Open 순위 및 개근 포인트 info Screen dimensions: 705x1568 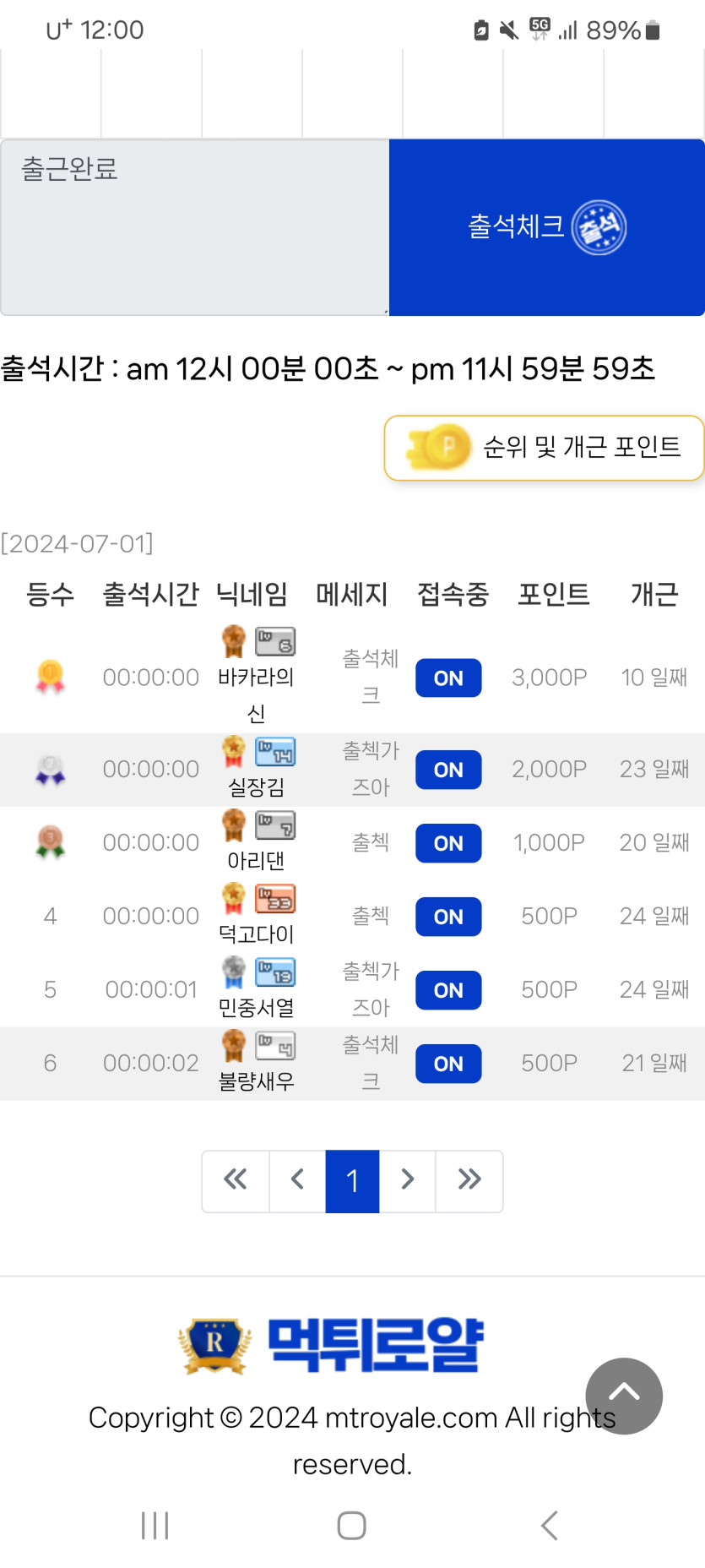coord(544,447)
